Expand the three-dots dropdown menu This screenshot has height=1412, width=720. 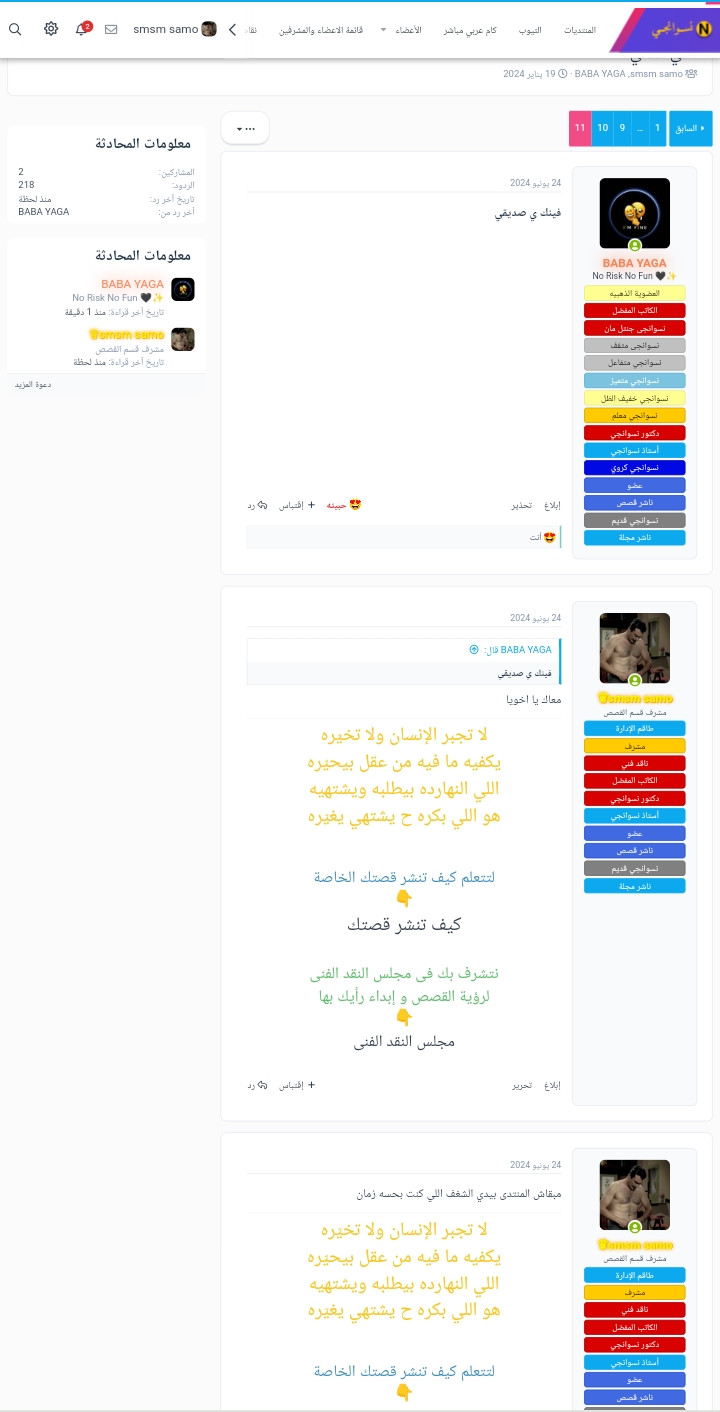coord(245,128)
